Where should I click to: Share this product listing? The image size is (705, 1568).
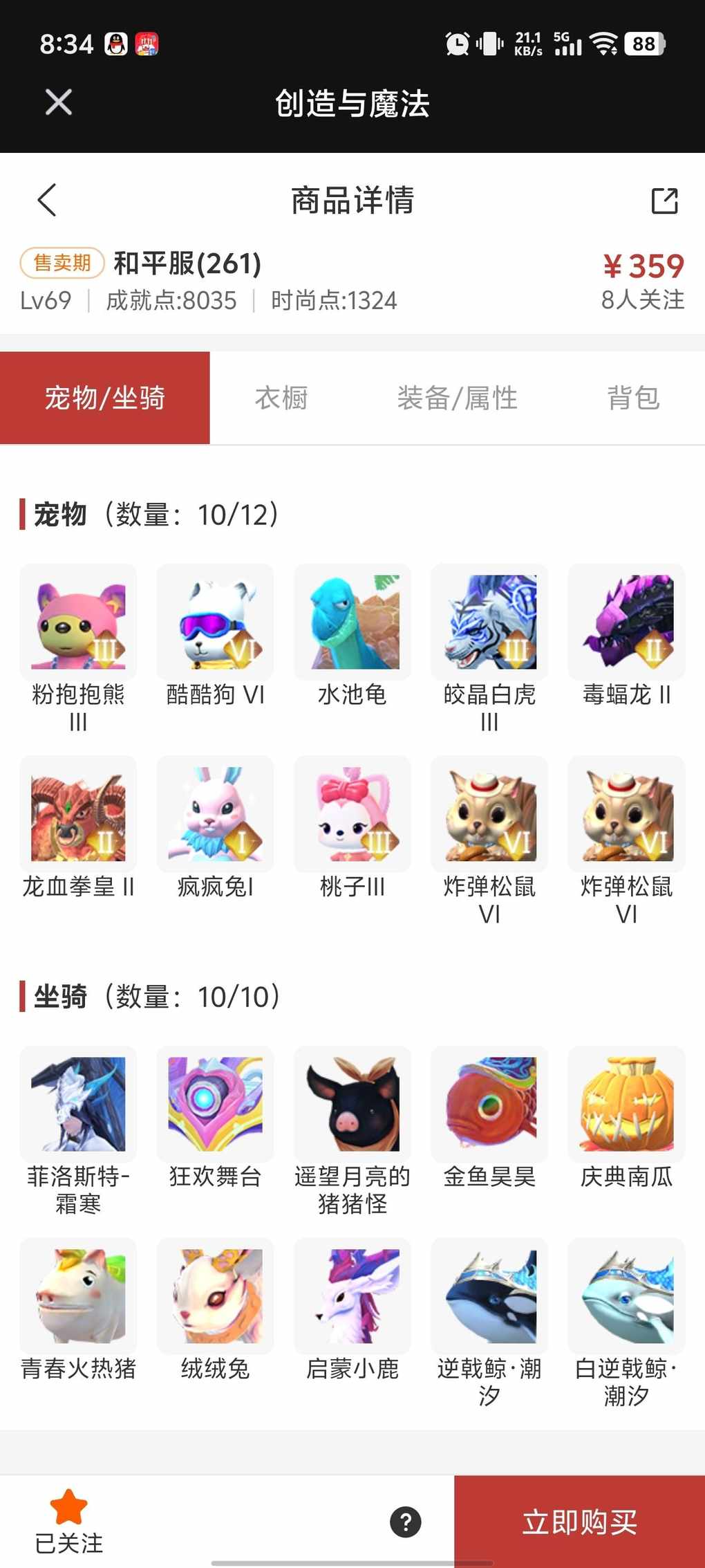(x=664, y=201)
